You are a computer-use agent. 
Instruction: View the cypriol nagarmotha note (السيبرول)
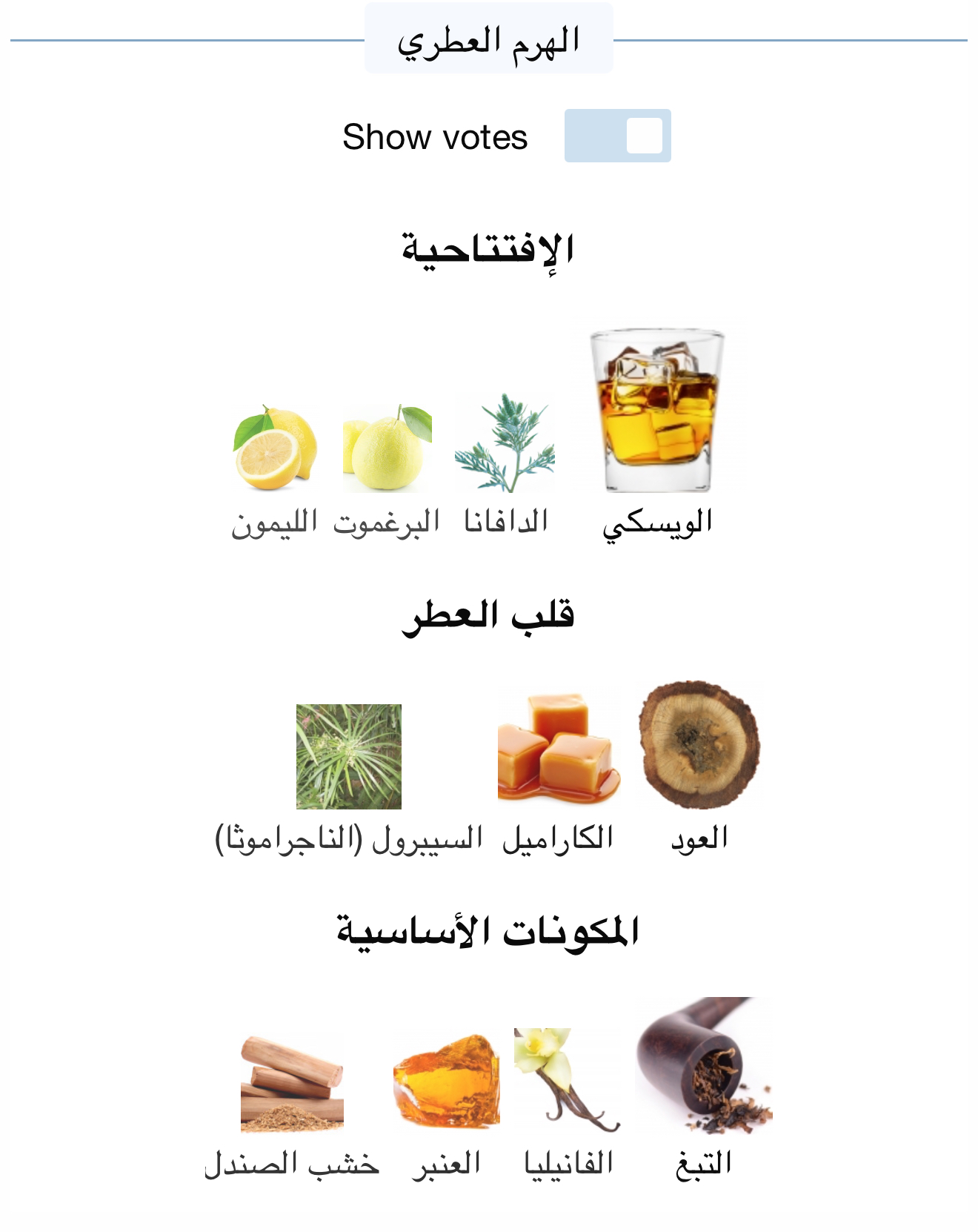coord(349,757)
